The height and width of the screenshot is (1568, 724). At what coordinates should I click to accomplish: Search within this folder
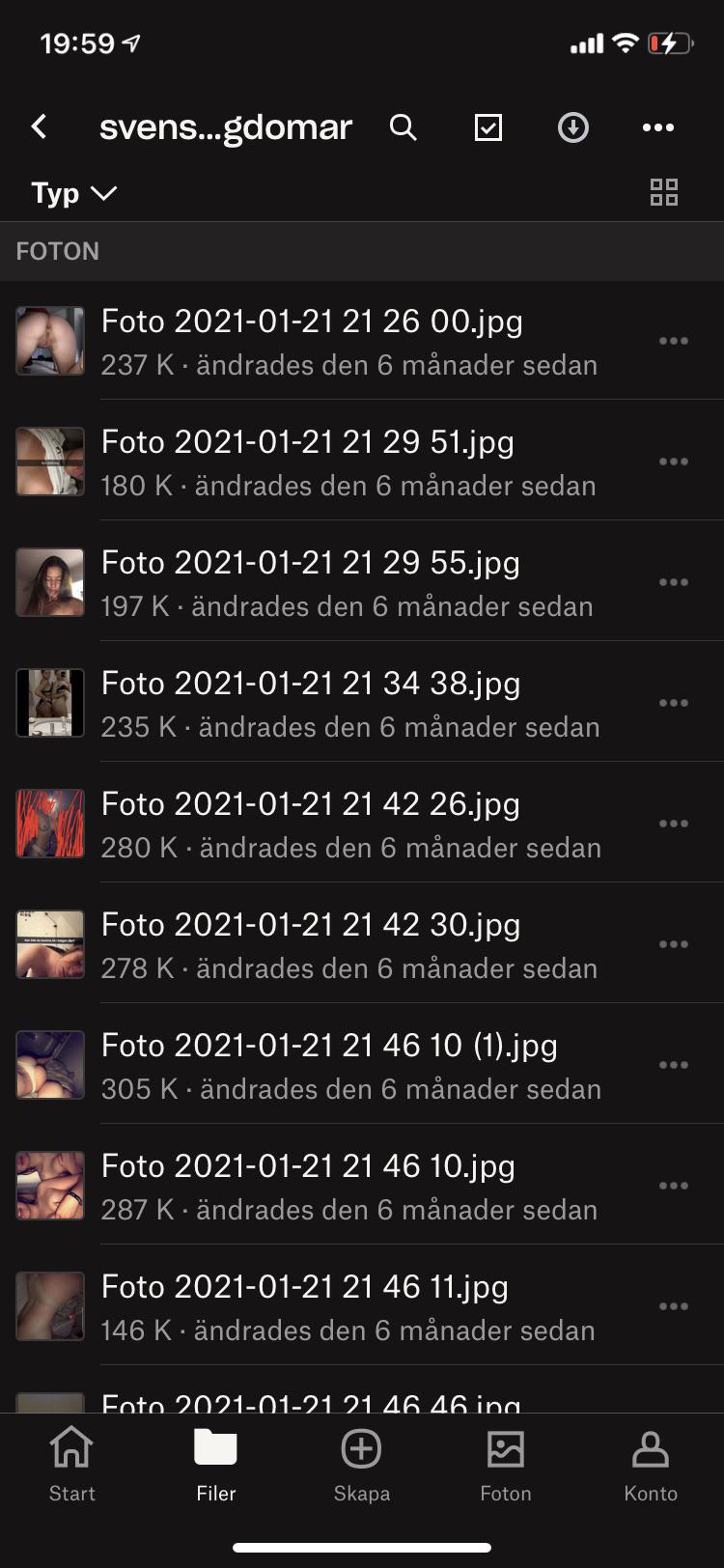404,127
